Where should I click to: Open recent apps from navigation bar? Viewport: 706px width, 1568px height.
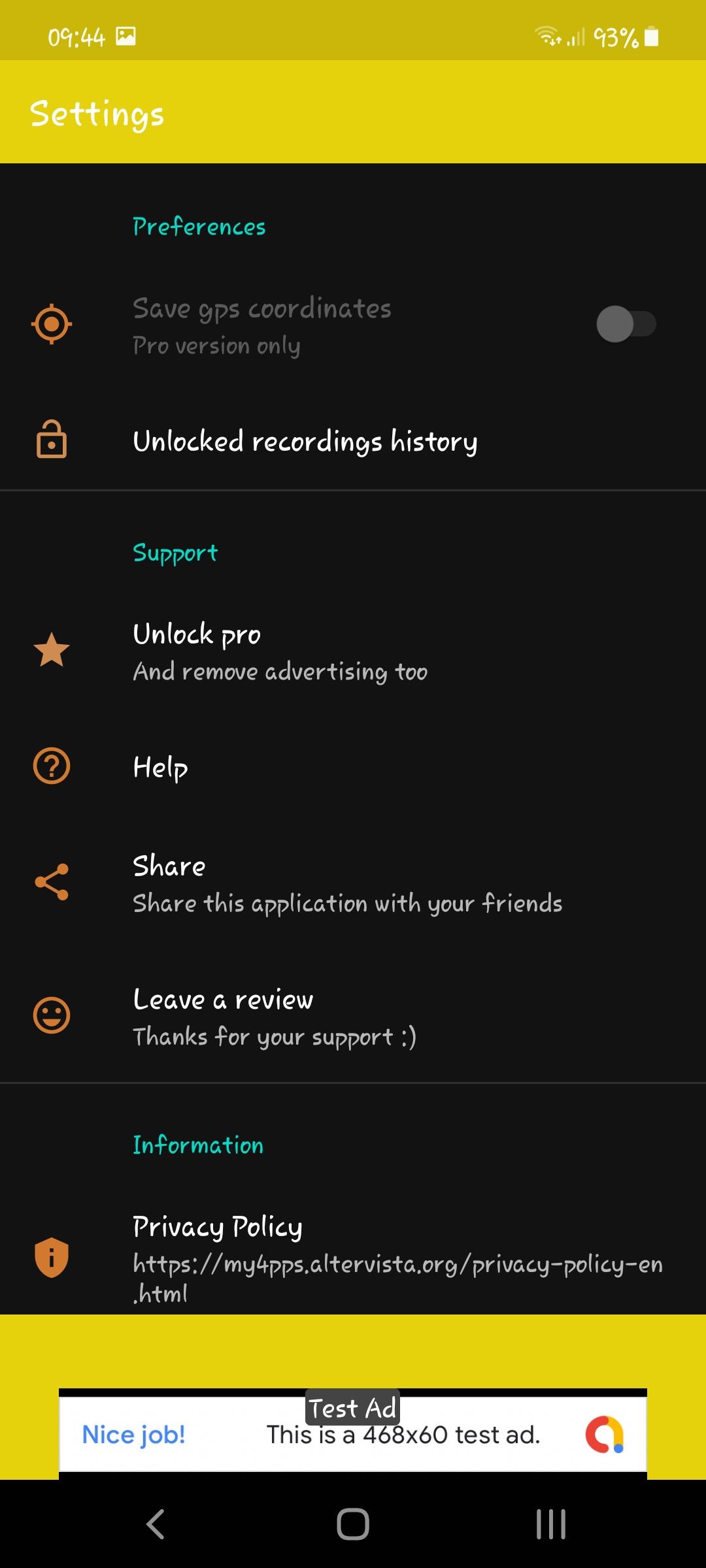pyautogui.click(x=550, y=1524)
